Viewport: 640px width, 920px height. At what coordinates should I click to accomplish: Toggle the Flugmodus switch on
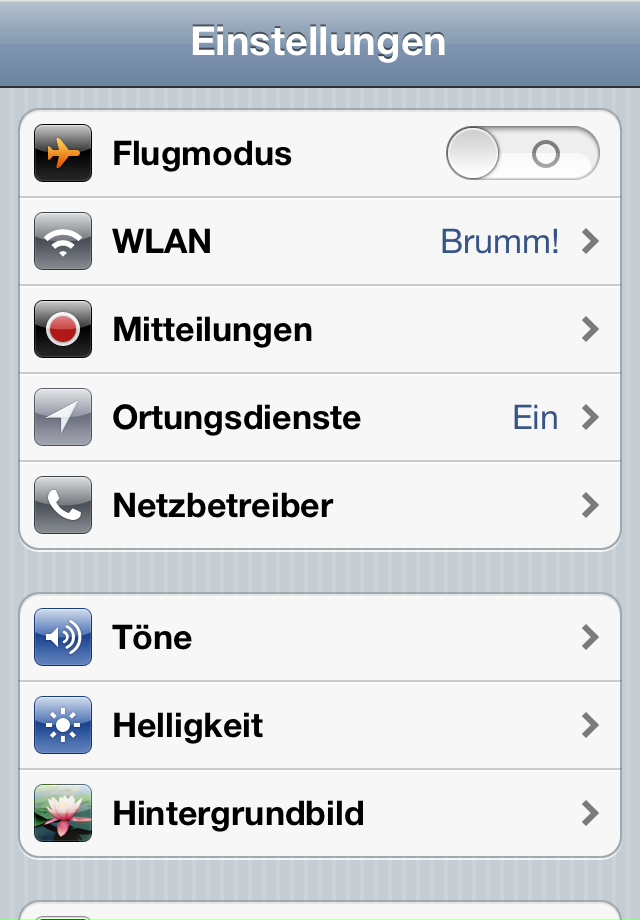pyautogui.click(x=522, y=154)
